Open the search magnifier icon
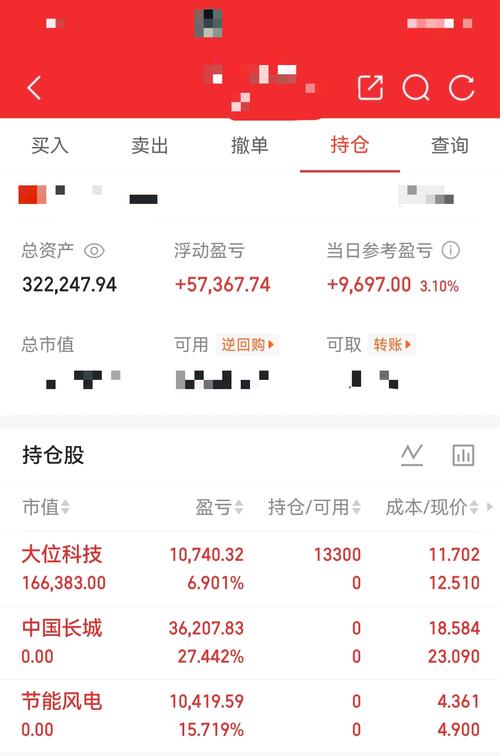The height and width of the screenshot is (756, 500). [416, 88]
